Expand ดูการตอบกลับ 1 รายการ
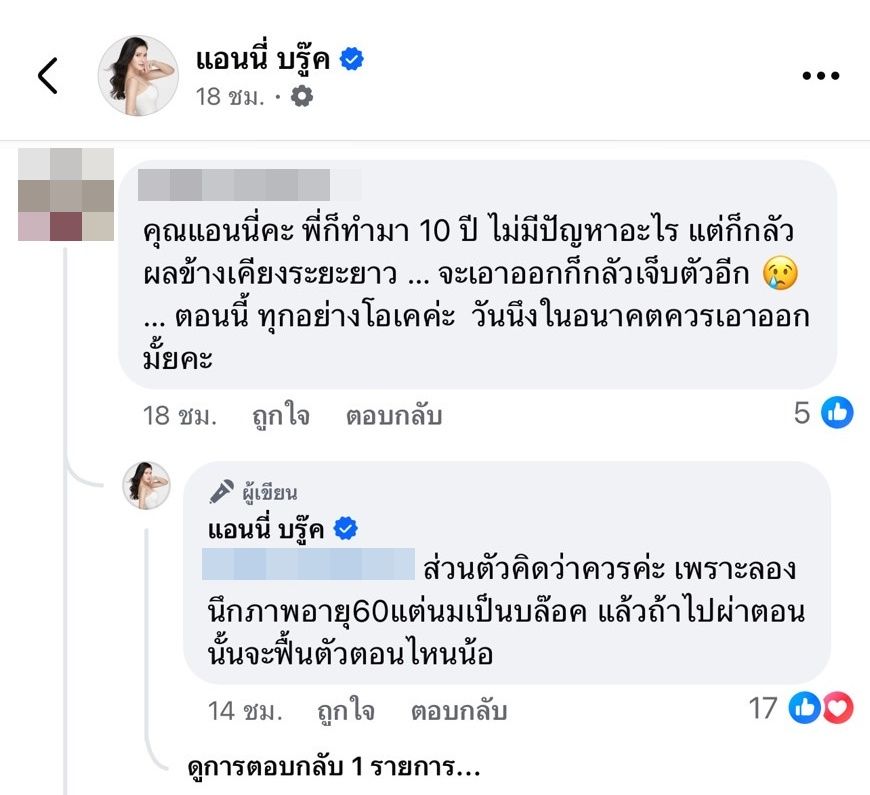870x795 pixels. pos(334,768)
